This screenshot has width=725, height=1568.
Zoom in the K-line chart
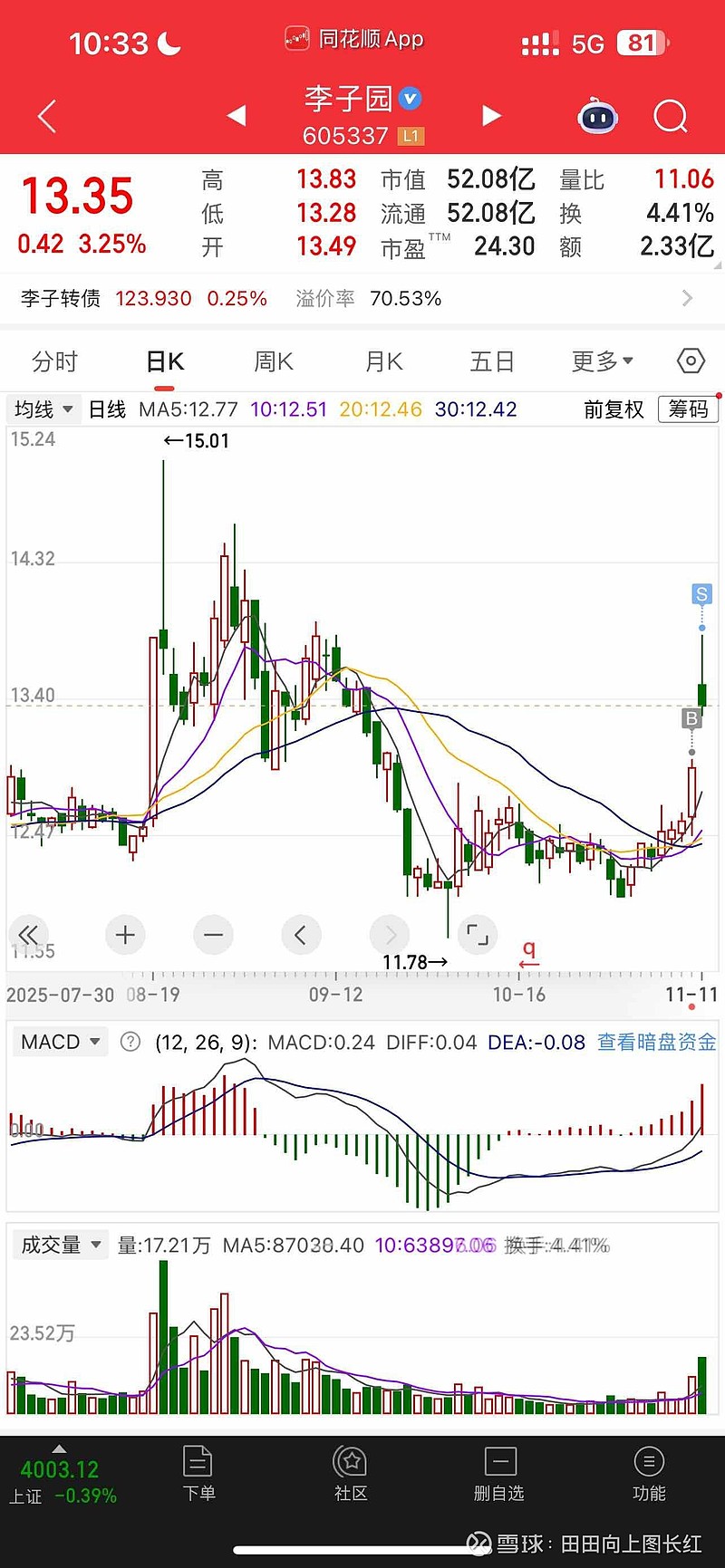coord(125,935)
